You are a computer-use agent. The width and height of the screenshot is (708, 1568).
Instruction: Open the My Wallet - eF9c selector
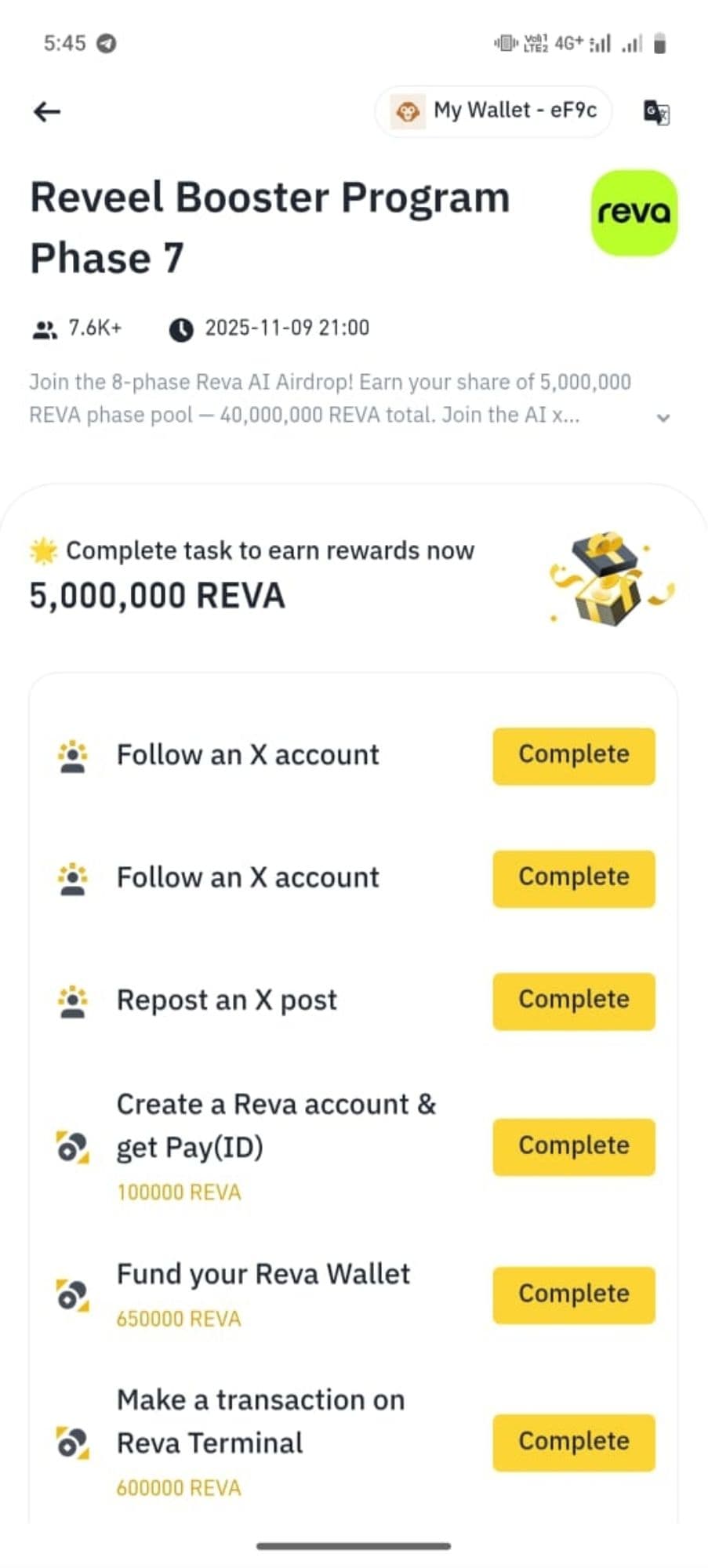(x=494, y=111)
